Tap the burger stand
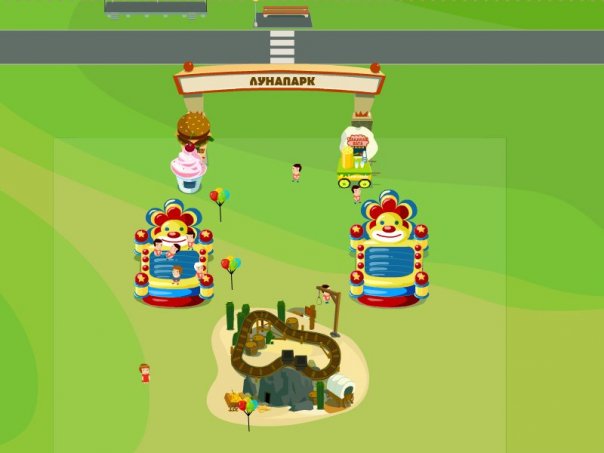The height and width of the screenshot is (453, 604). click(192, 128)
